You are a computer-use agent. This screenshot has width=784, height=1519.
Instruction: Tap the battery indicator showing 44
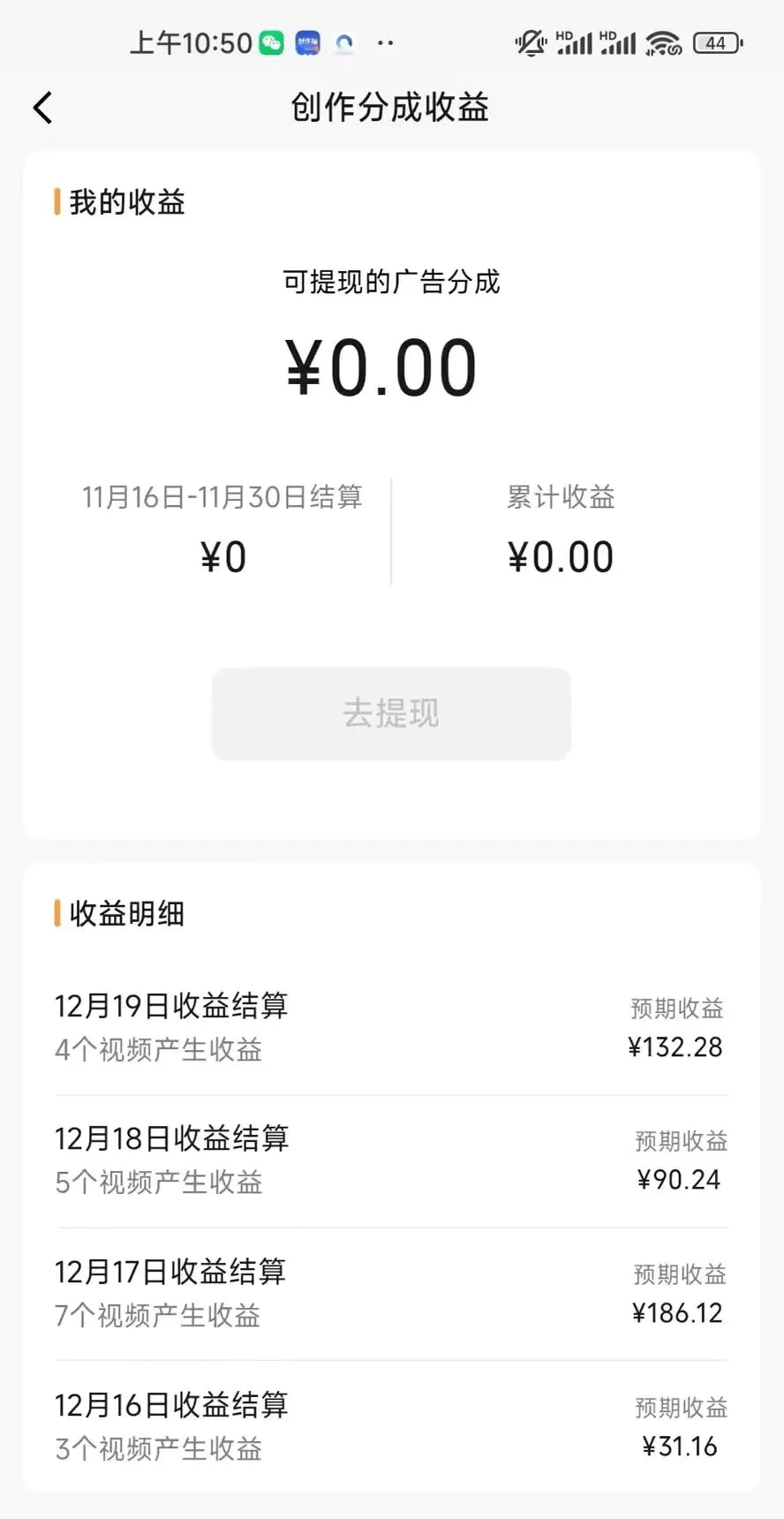pos(717,42)
